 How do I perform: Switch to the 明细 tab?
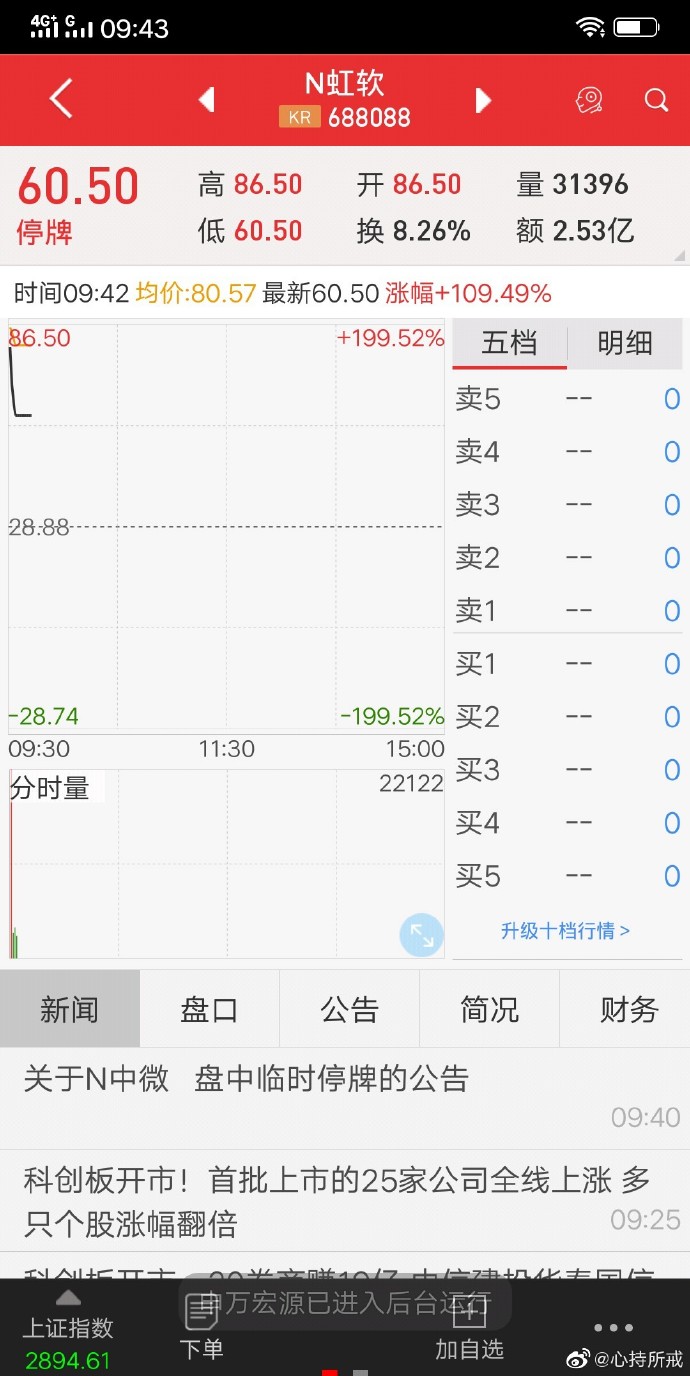pyautogui.click(x=625, y=345)
